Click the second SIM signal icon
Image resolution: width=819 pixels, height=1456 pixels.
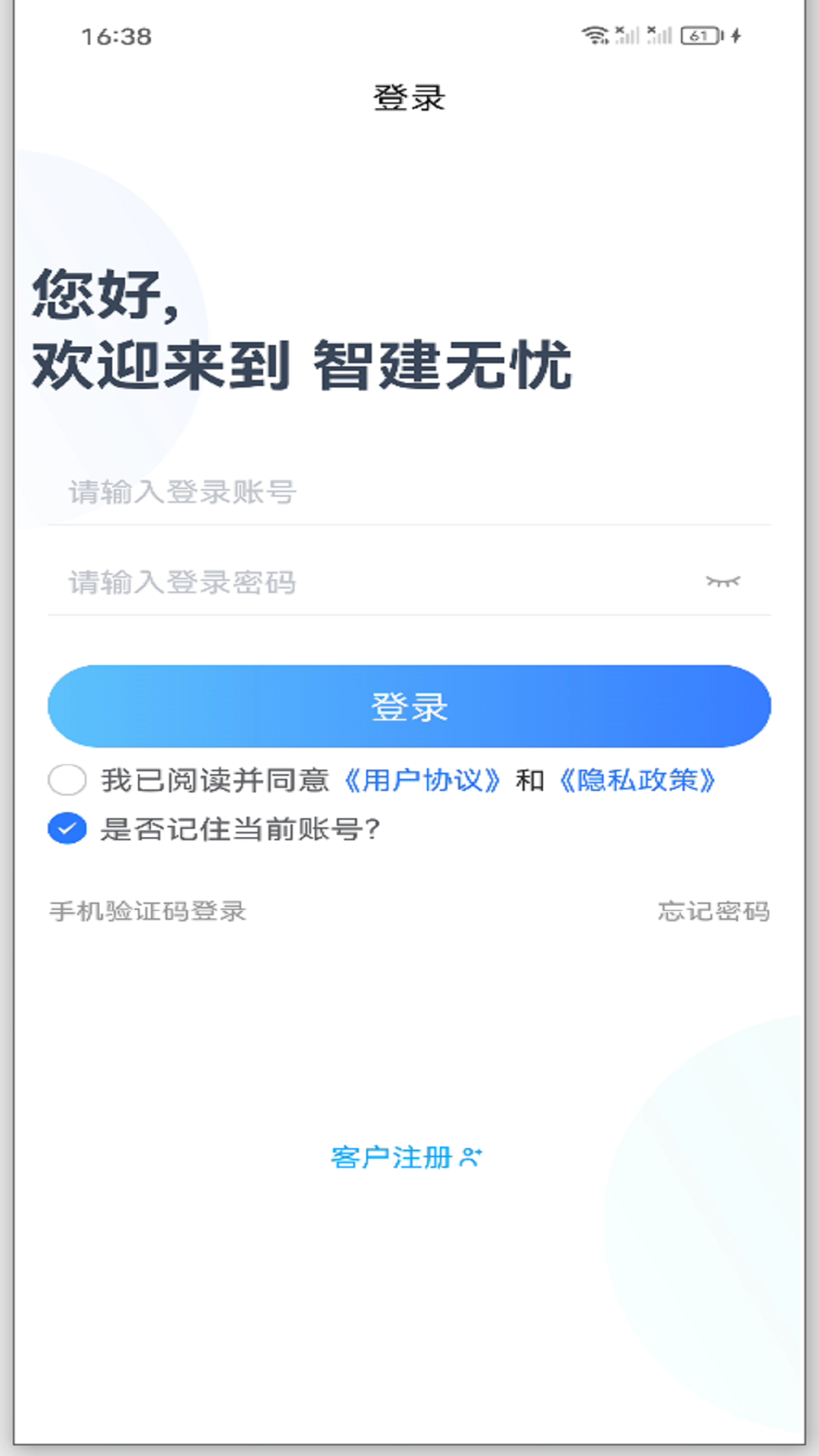[658, 34]
